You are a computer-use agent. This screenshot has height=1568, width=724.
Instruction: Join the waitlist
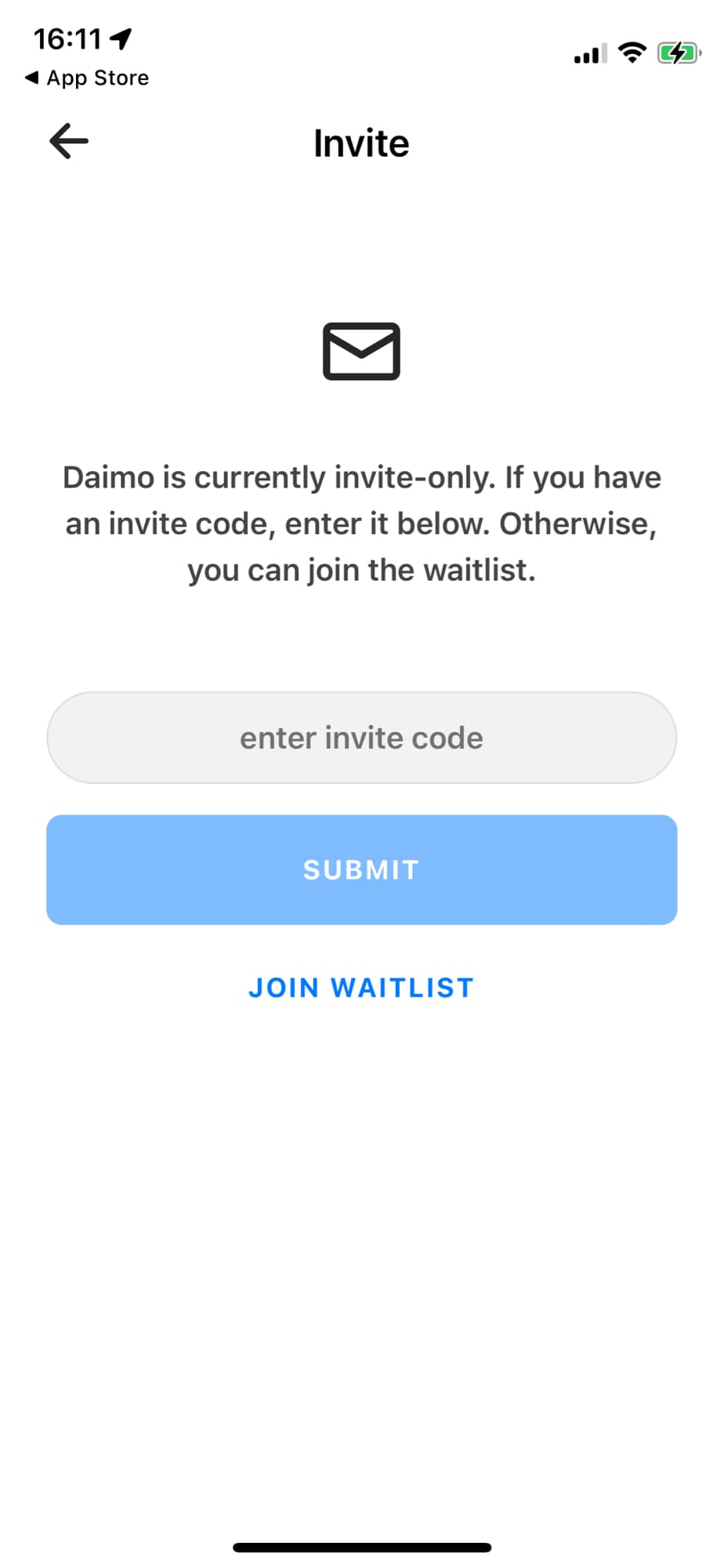point(361,988)
